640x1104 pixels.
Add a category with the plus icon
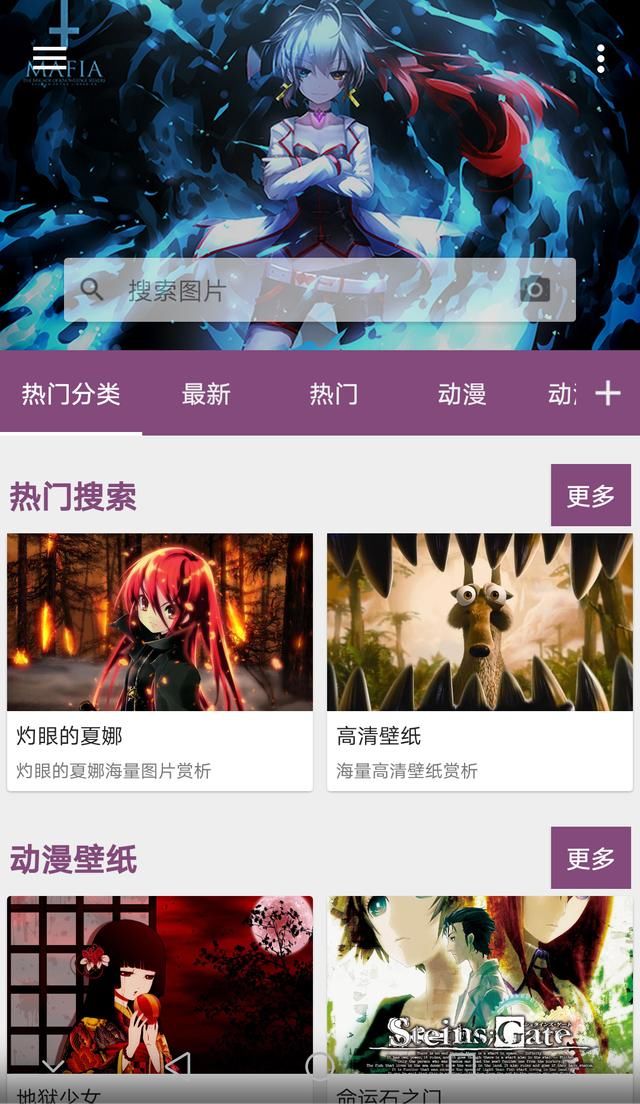(x=608, y=394)
